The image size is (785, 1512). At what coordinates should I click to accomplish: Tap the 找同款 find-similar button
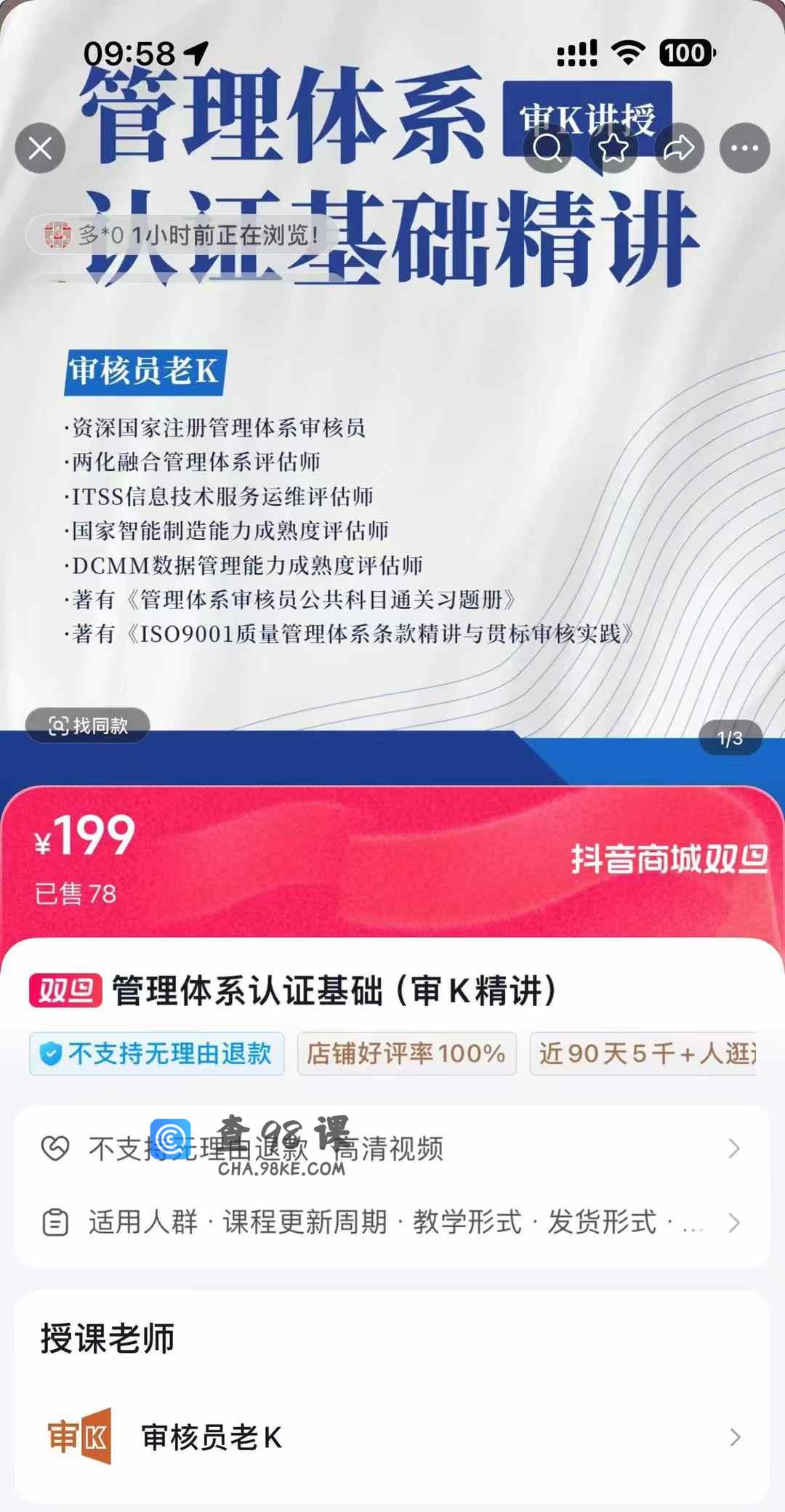point(88,725)
